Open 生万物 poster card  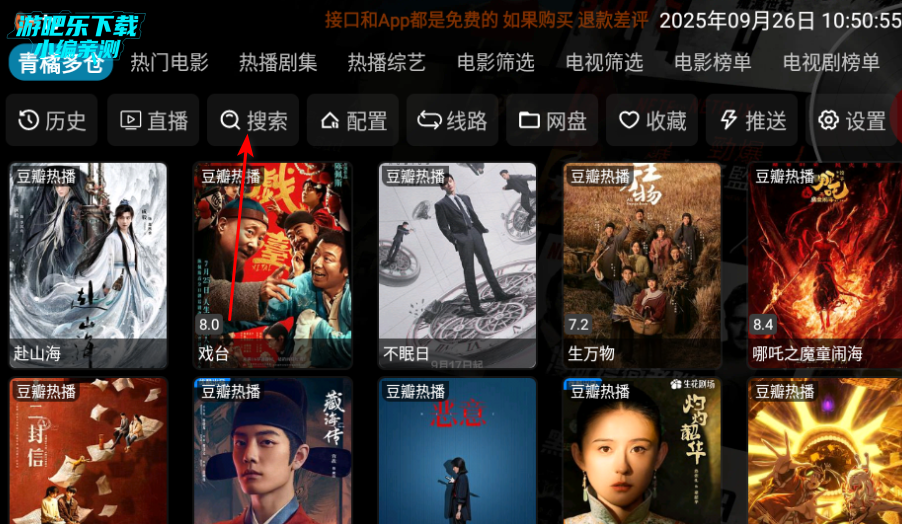[x=641, y=265]
